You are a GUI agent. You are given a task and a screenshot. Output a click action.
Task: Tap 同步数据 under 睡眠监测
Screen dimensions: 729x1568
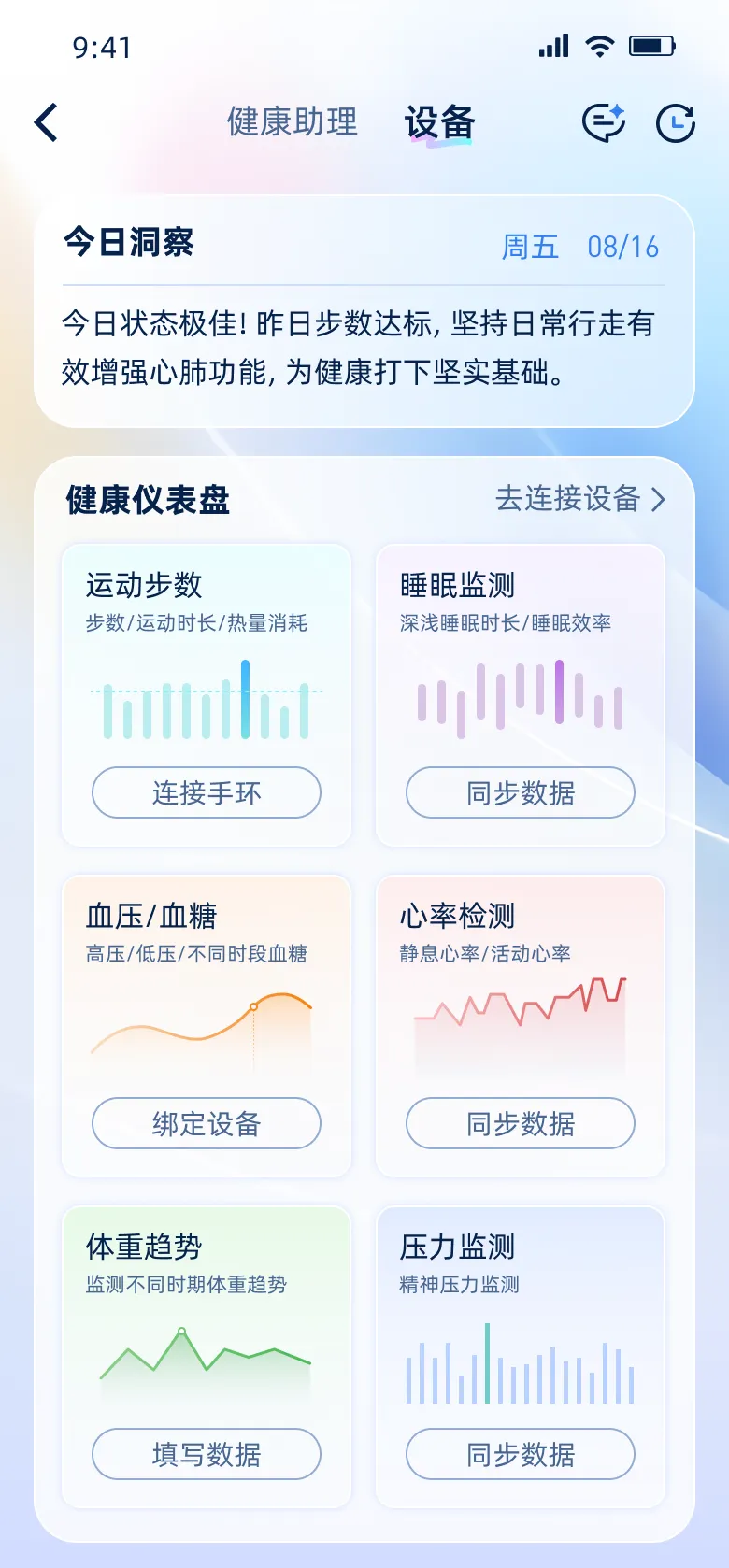[521, 792]
